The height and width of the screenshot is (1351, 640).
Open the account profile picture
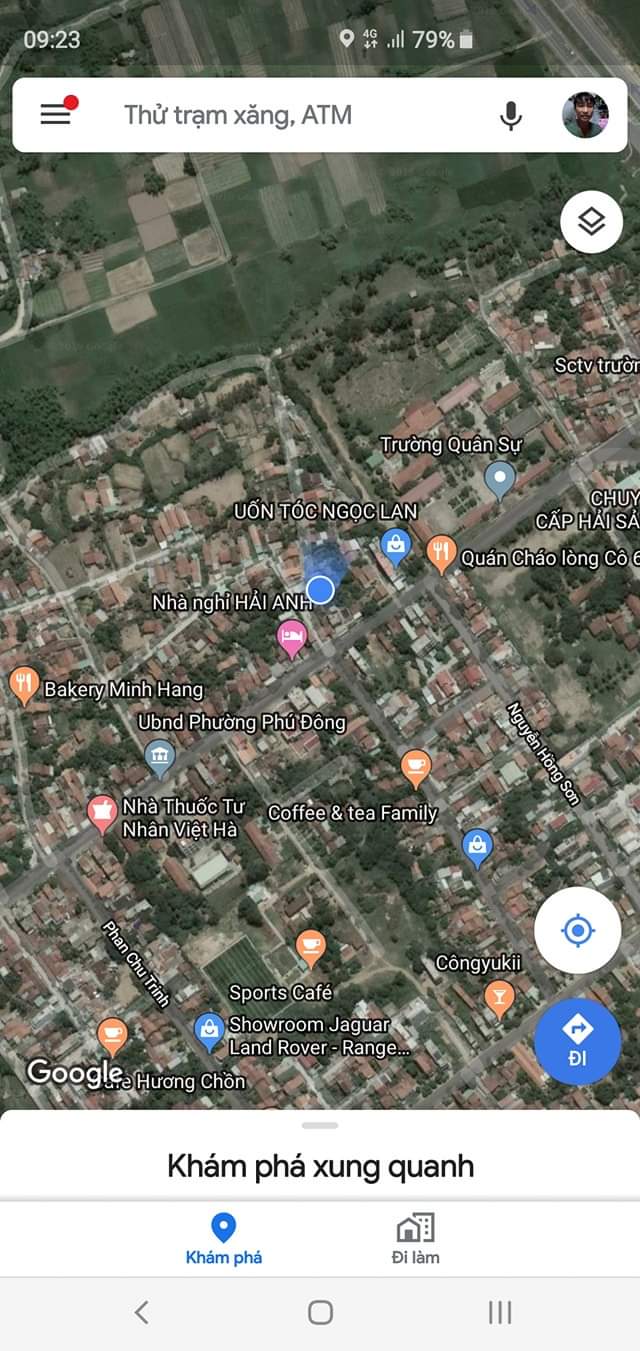pyautogui.click(x=585, y=115)
